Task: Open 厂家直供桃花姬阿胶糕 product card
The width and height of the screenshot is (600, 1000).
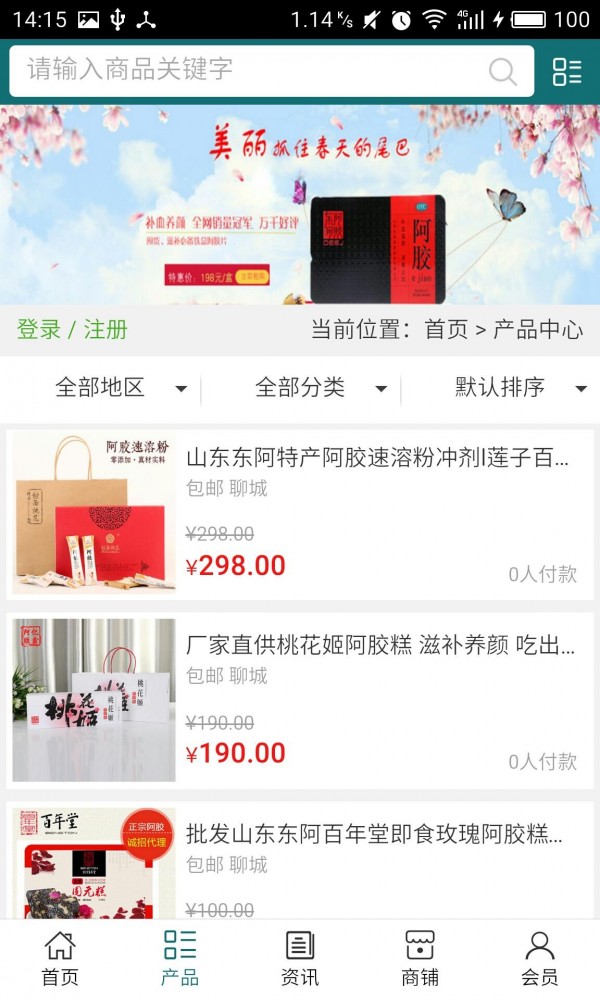Action: click(300, 700)
